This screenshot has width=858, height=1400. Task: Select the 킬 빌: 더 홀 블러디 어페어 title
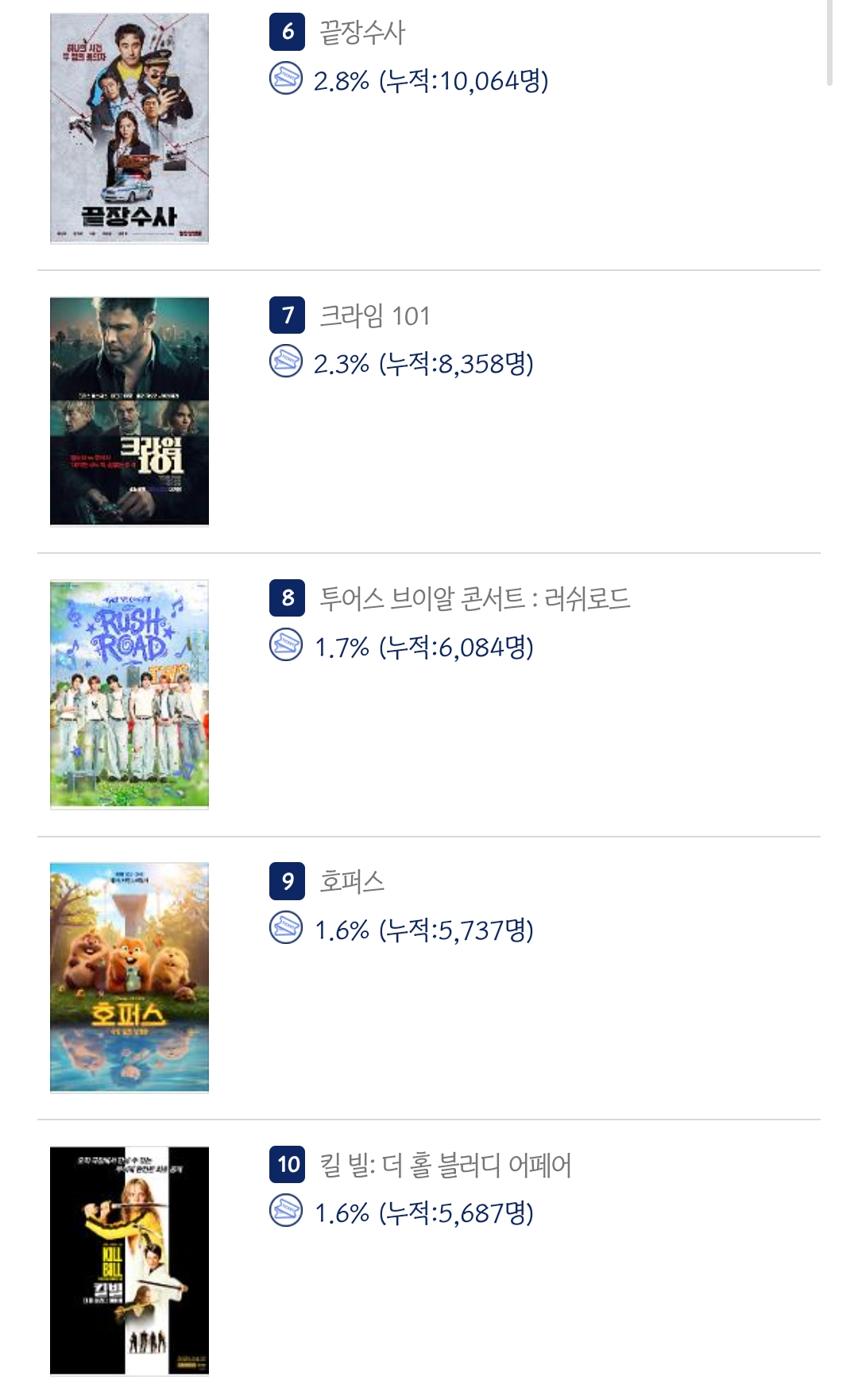point(445,1165)
